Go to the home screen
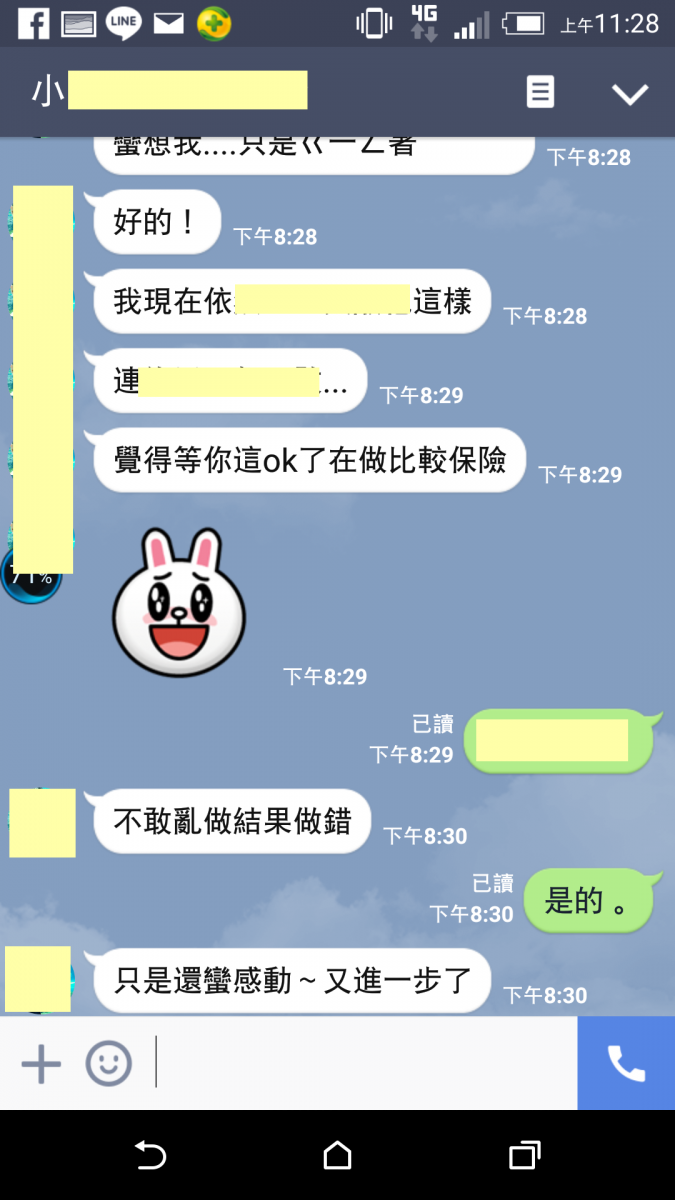The width and height of the screenshot is (675, 1200). (337, 1156)
